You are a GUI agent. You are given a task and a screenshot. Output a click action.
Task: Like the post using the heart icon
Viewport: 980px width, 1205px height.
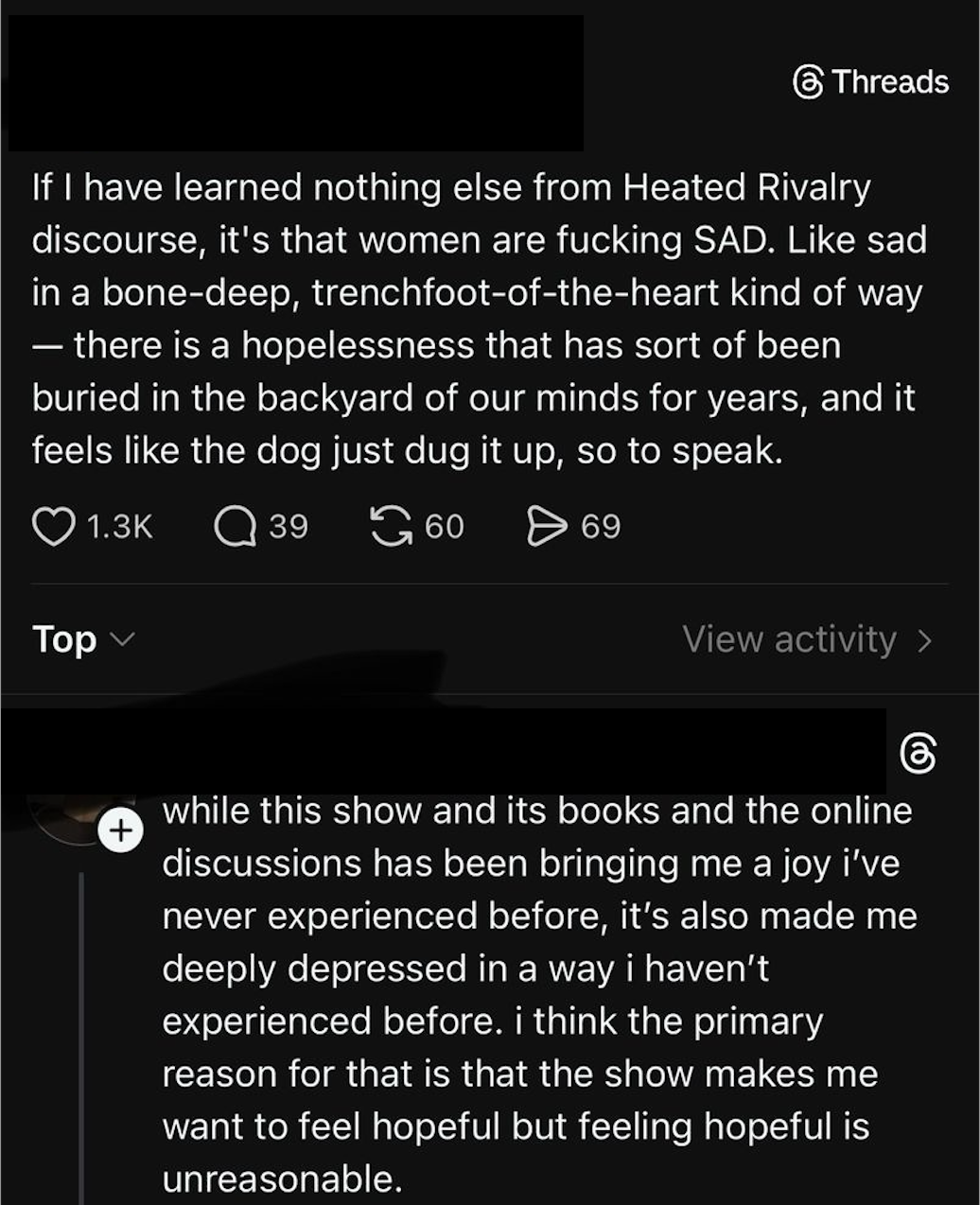pyautogui.click(x=56, y=527)
